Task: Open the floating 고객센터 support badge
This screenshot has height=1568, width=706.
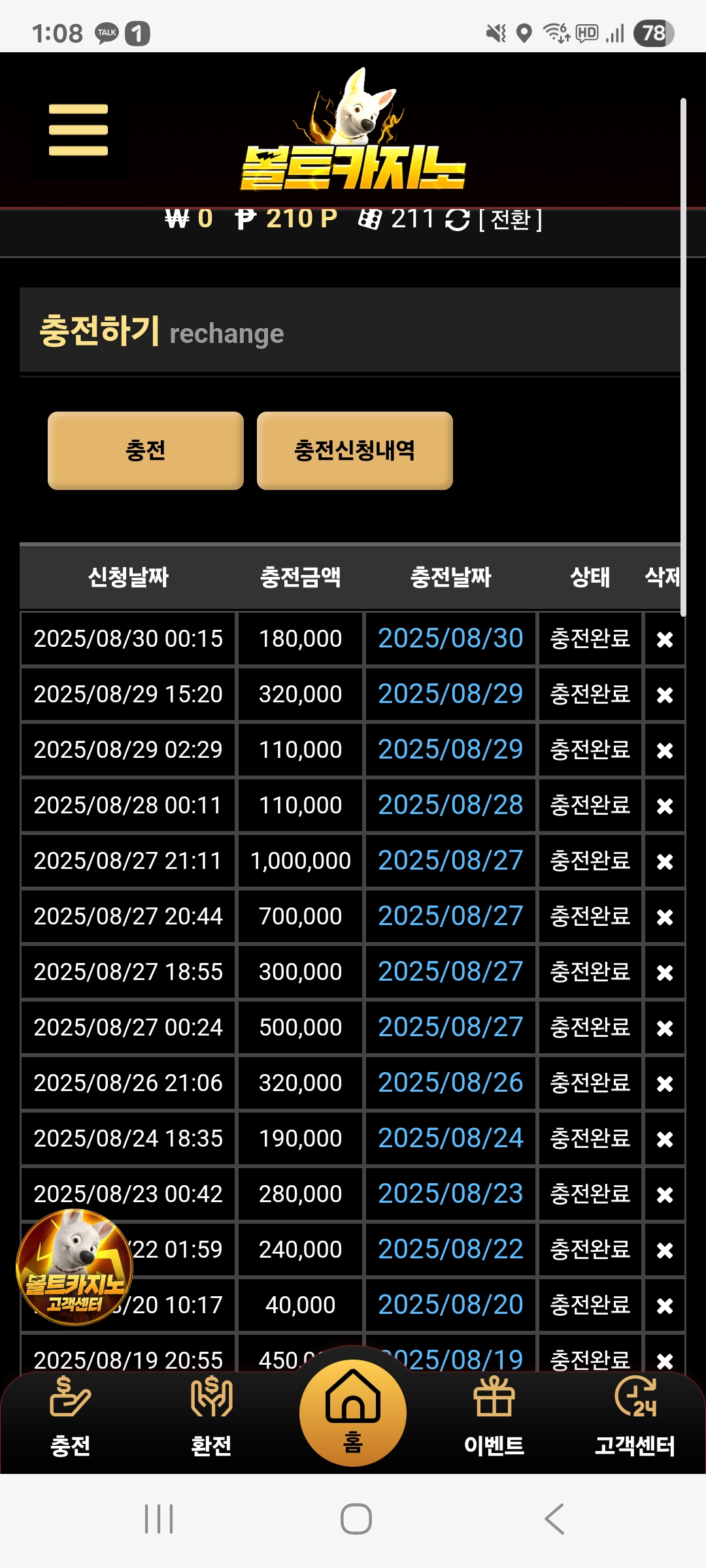Action: (75, 1267)
